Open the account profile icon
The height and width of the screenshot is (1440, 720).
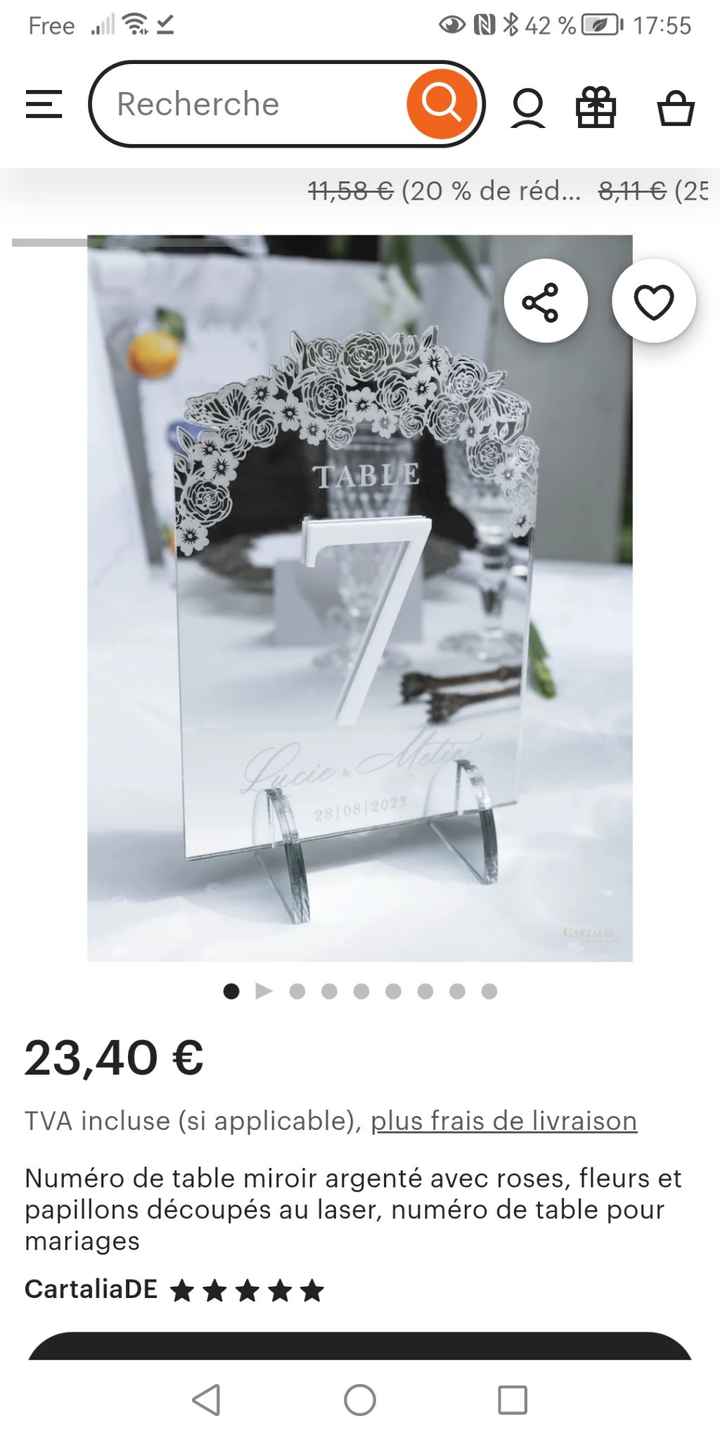tap(527, 107)
